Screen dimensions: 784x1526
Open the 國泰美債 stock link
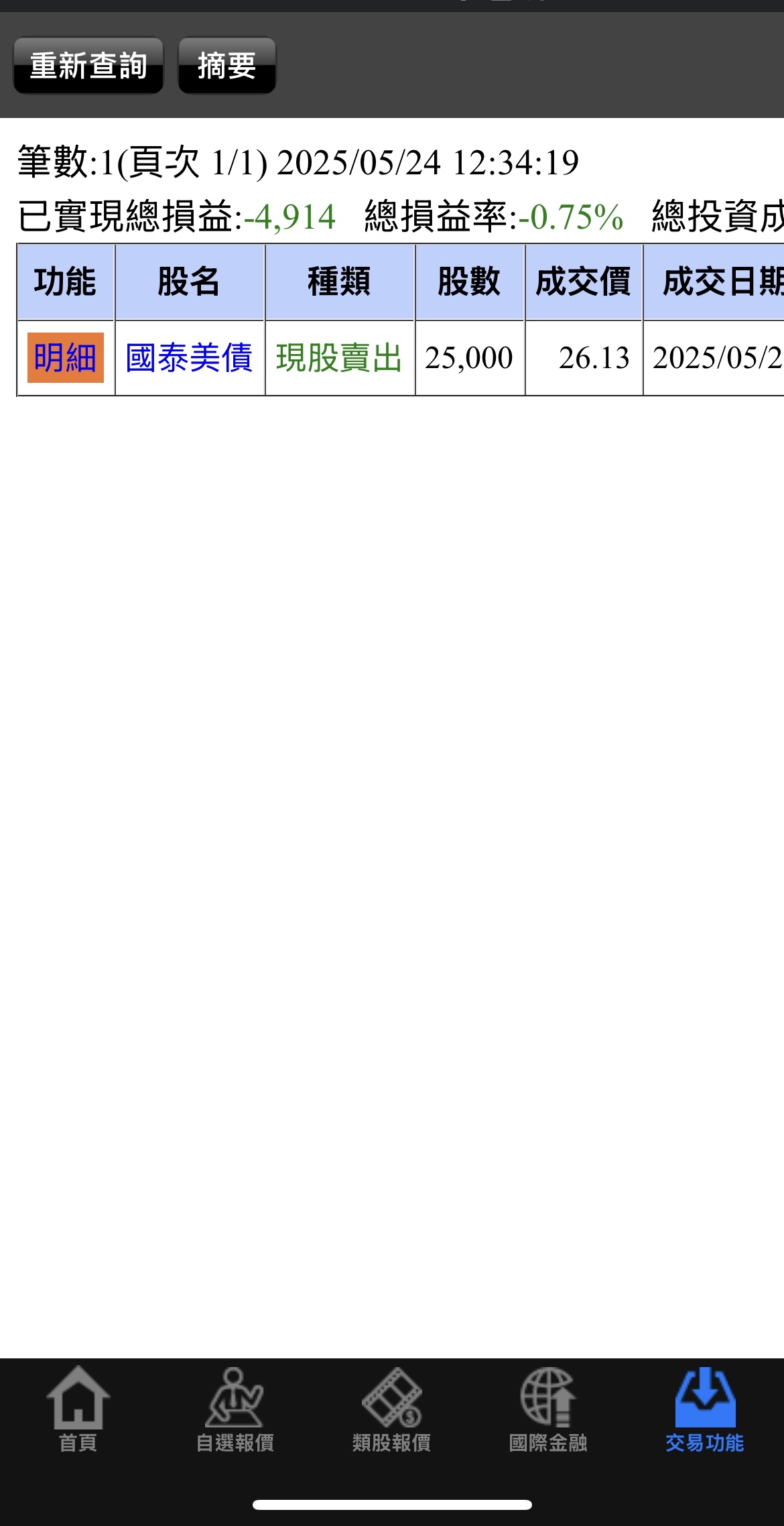click(x=189, y=357)
